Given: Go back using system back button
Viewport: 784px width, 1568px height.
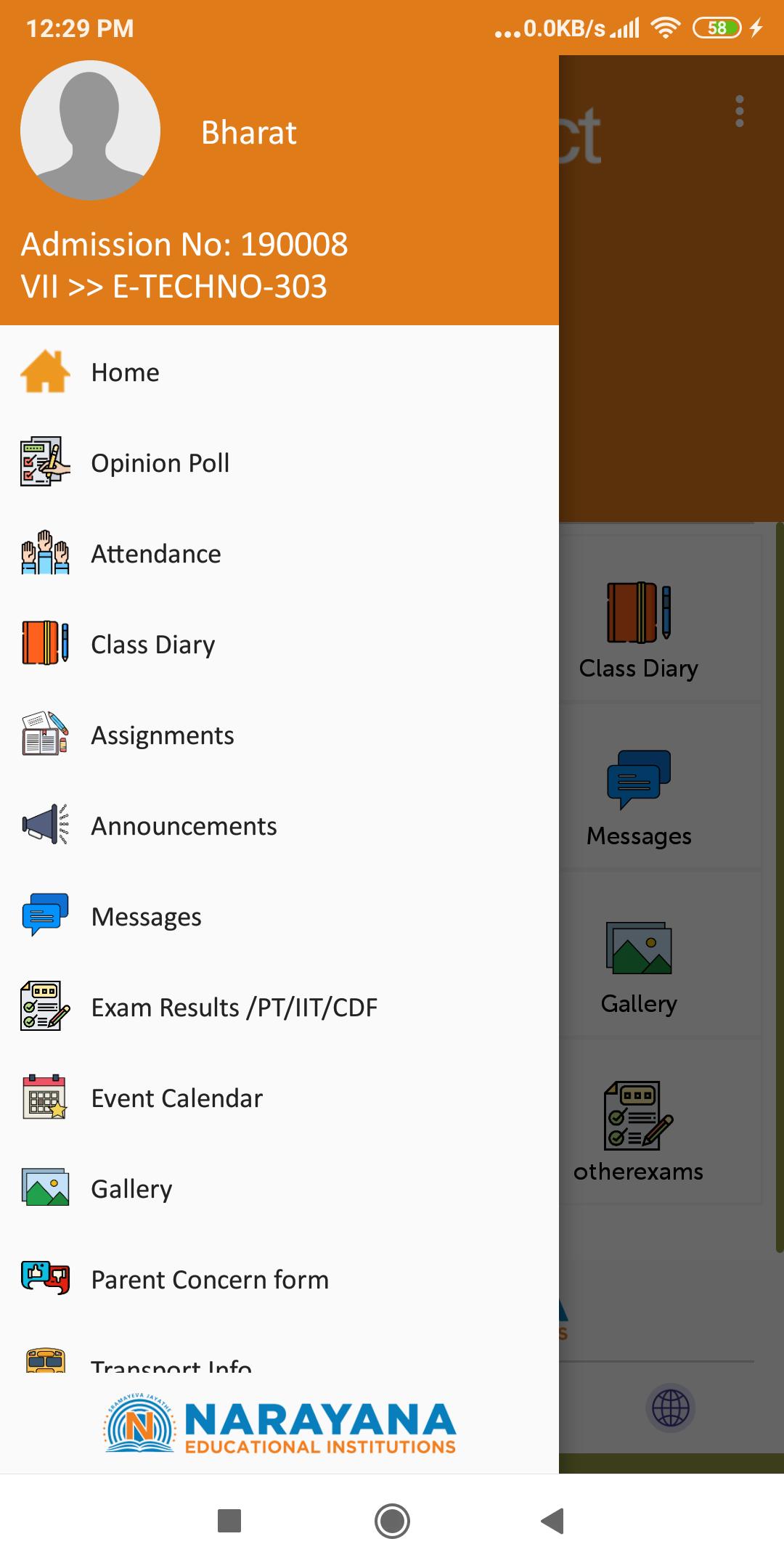Looking at the screenshot, I should point(553,1520).
